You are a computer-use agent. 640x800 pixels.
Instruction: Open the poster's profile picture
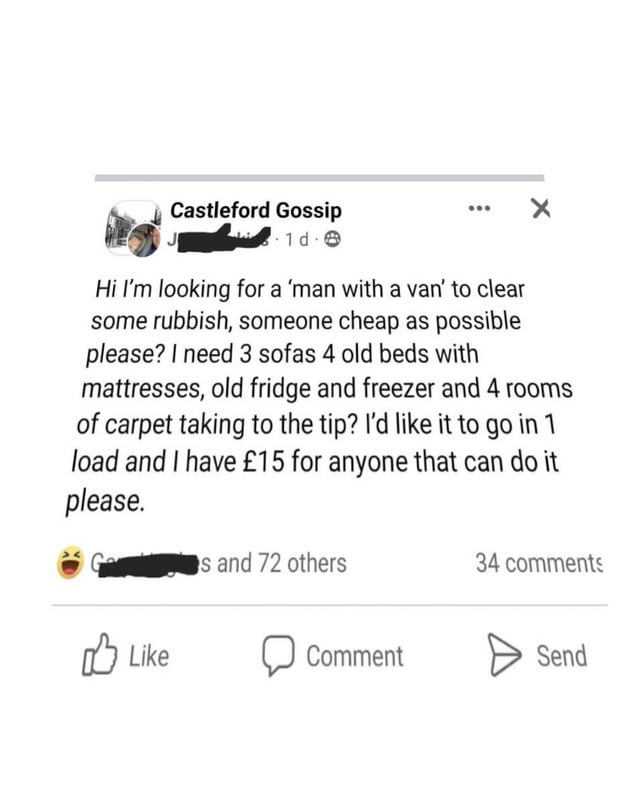145,240
